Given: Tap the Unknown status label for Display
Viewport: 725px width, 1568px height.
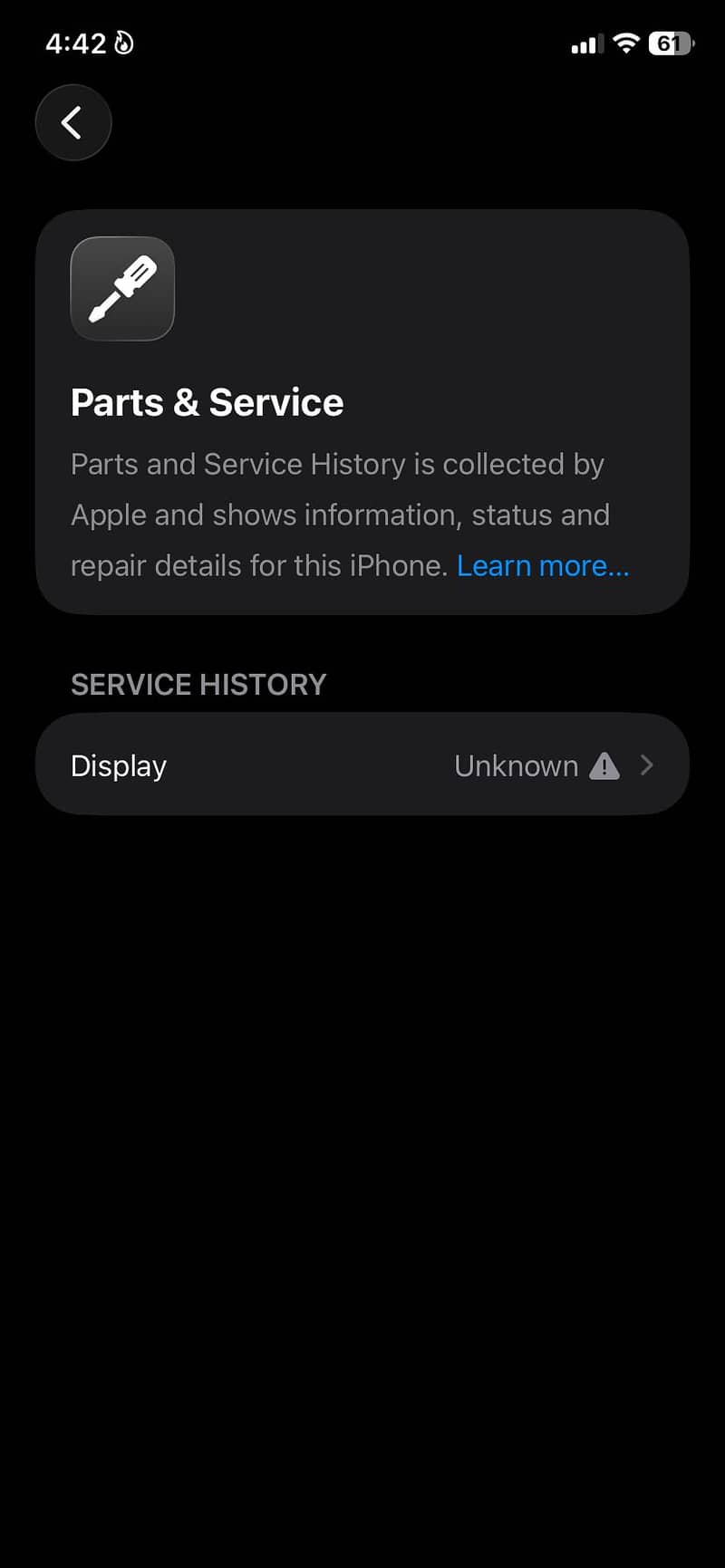Looking at the screenshot, I should coord(516,765).
